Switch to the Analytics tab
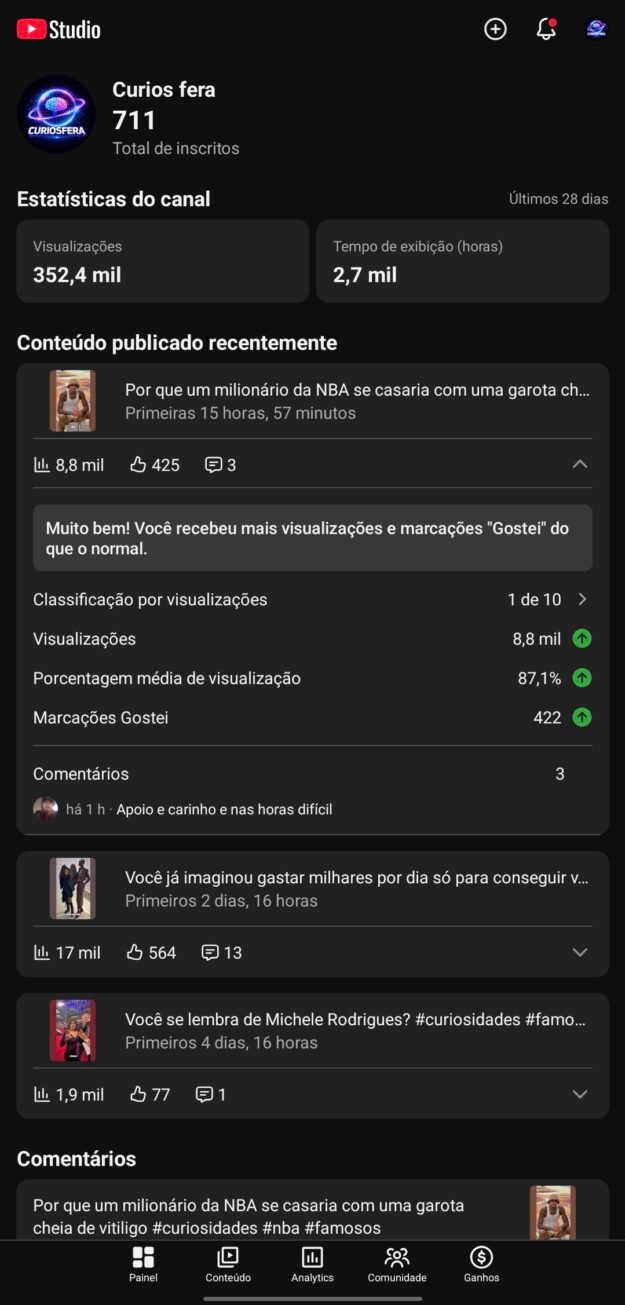The width and height of the screenshot is (625, 1305). click(x=312, y=1264)
